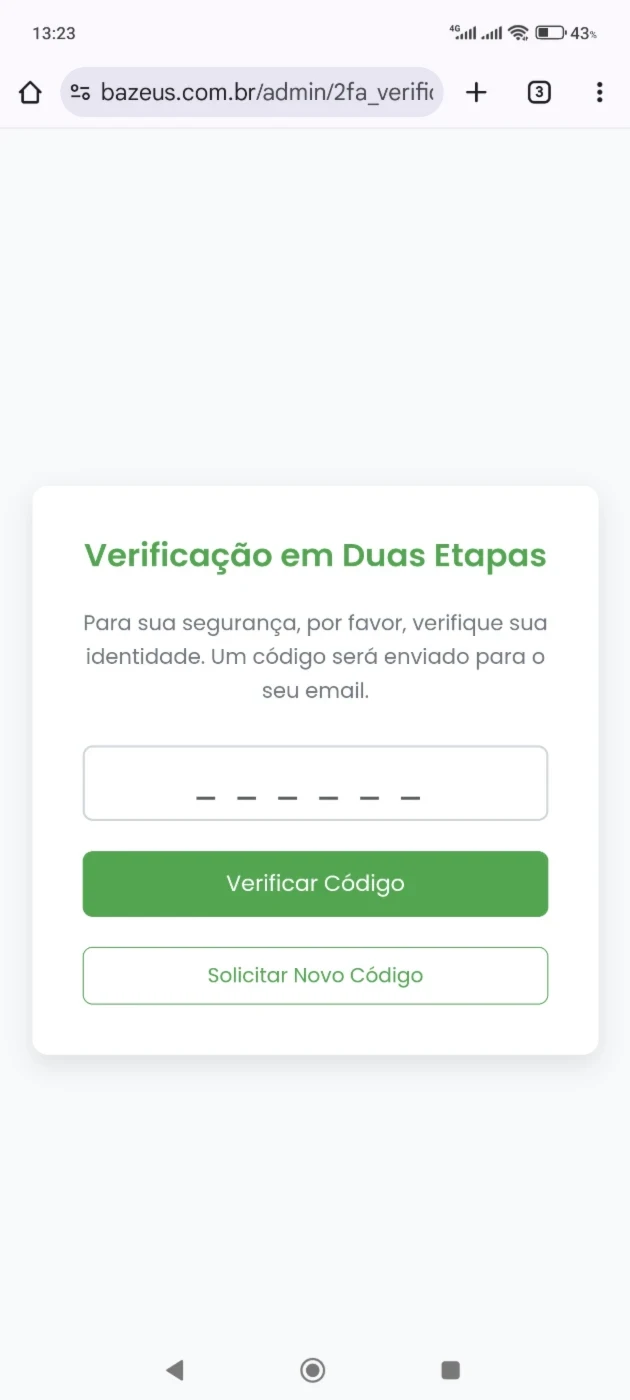Open the browser home page icon

click(30, 93)
